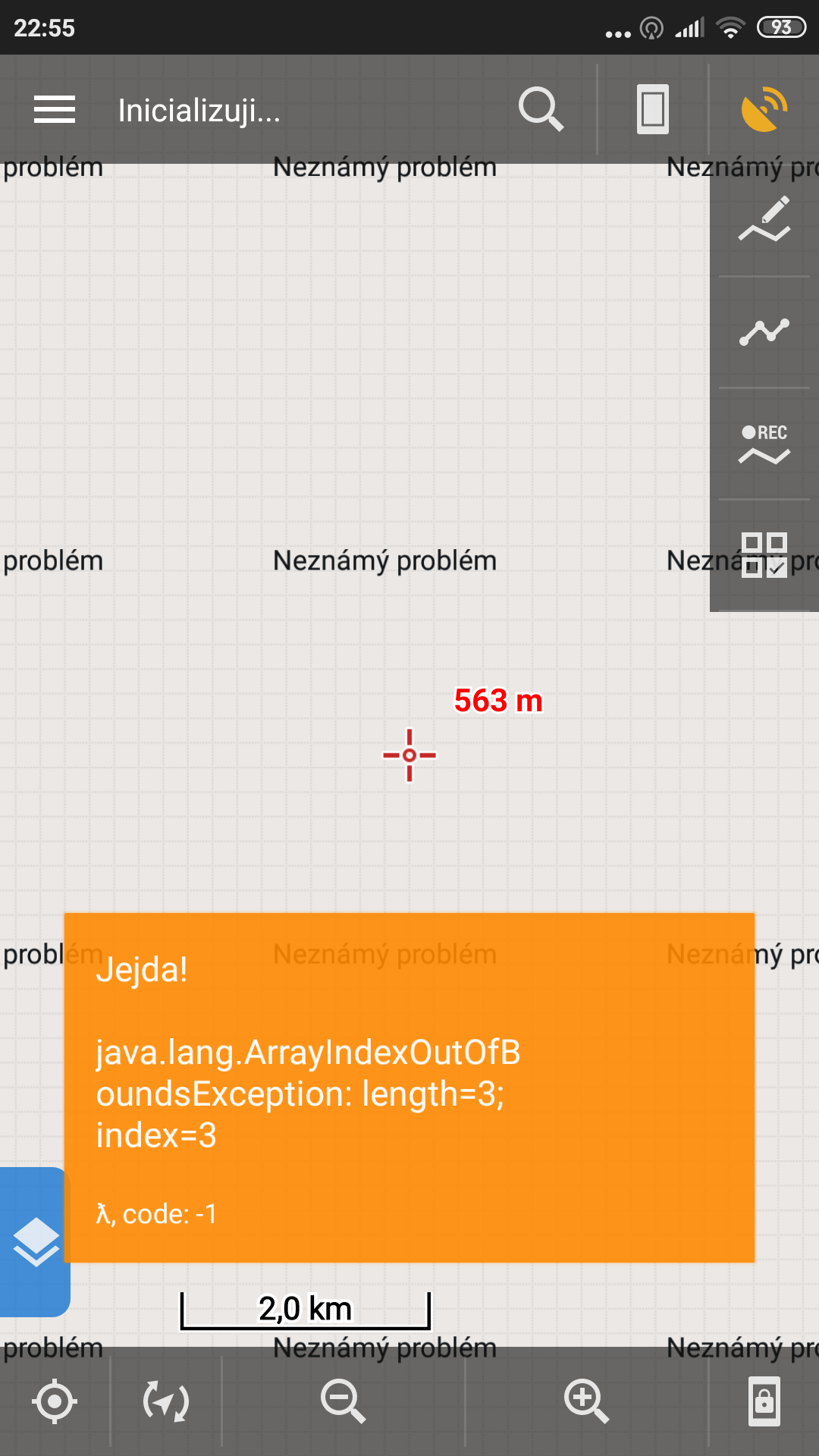The height and width of the screenshot is (1456, 819).
Task: Start REC track recording
Action: pyautogui.click(x=764, y=444)
